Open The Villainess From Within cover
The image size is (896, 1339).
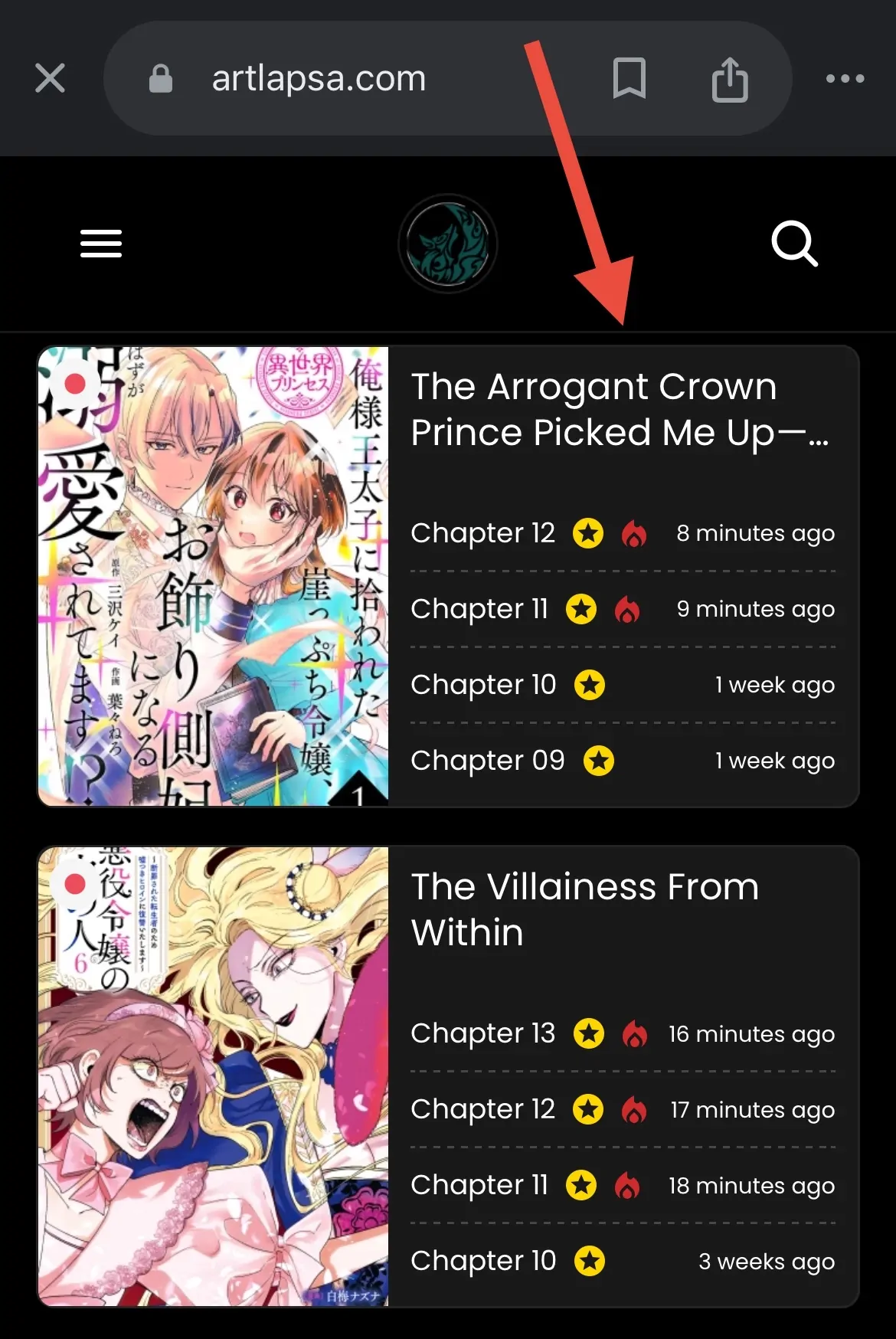[214, 1076]
